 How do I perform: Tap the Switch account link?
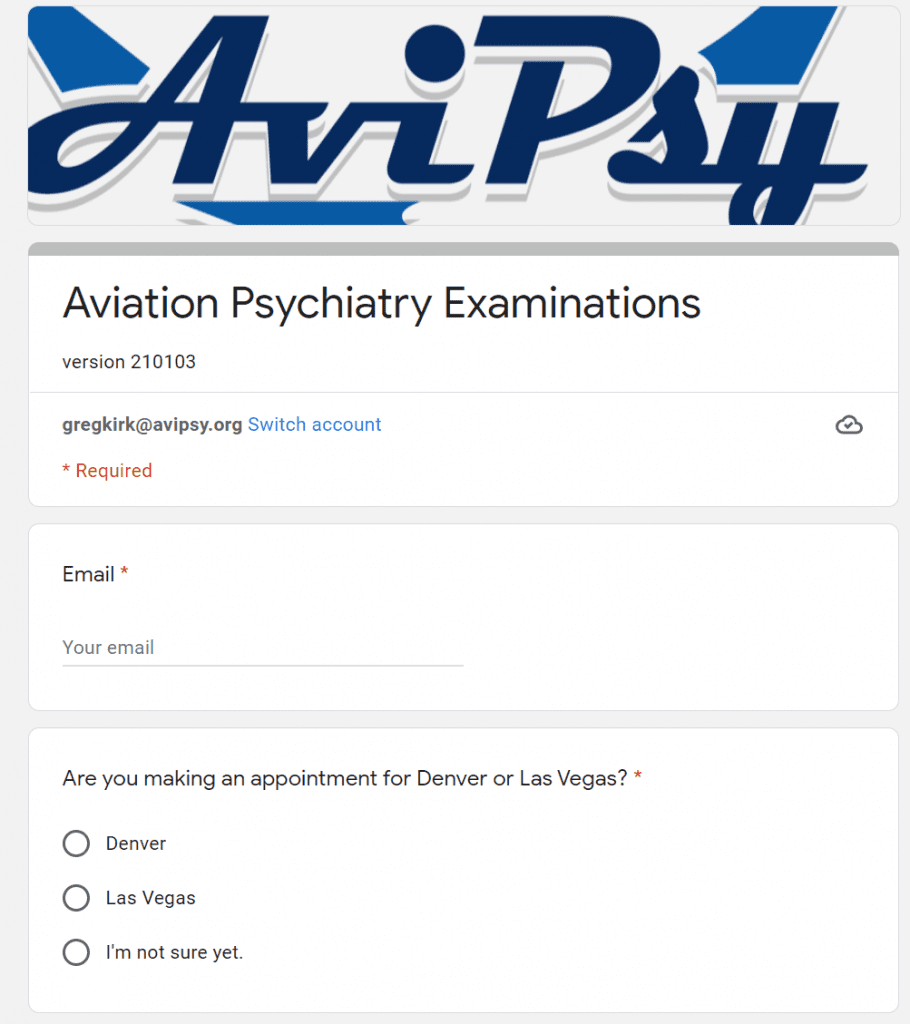point(314,425)
